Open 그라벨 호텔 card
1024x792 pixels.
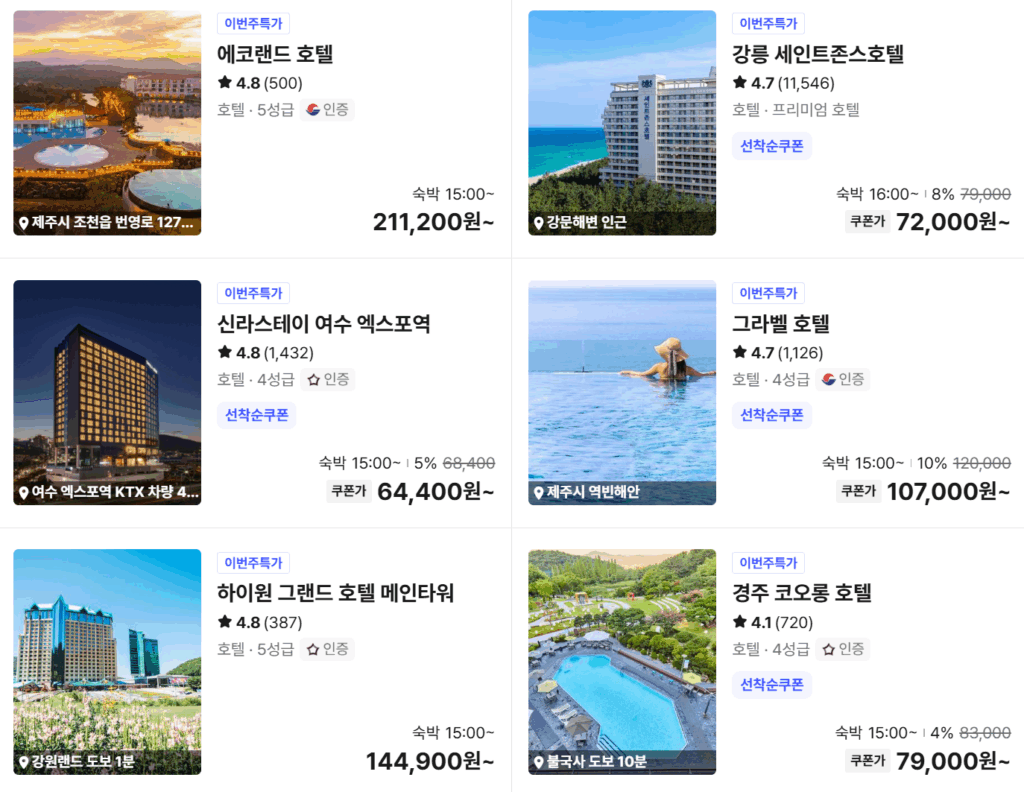coord(781,324)
